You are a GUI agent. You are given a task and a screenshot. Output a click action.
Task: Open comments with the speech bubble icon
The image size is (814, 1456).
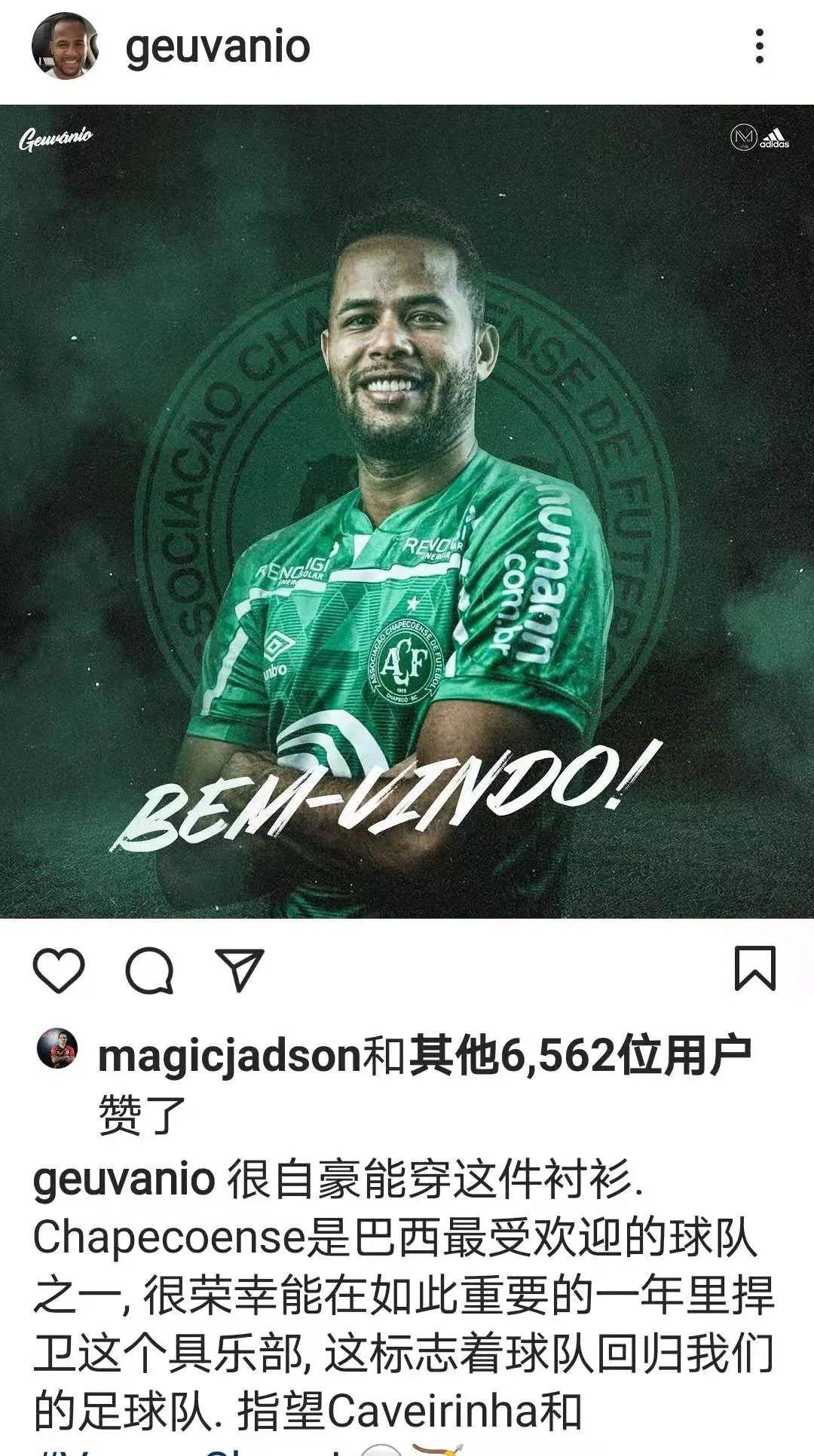pyautogui.click(x=149, y=969)
